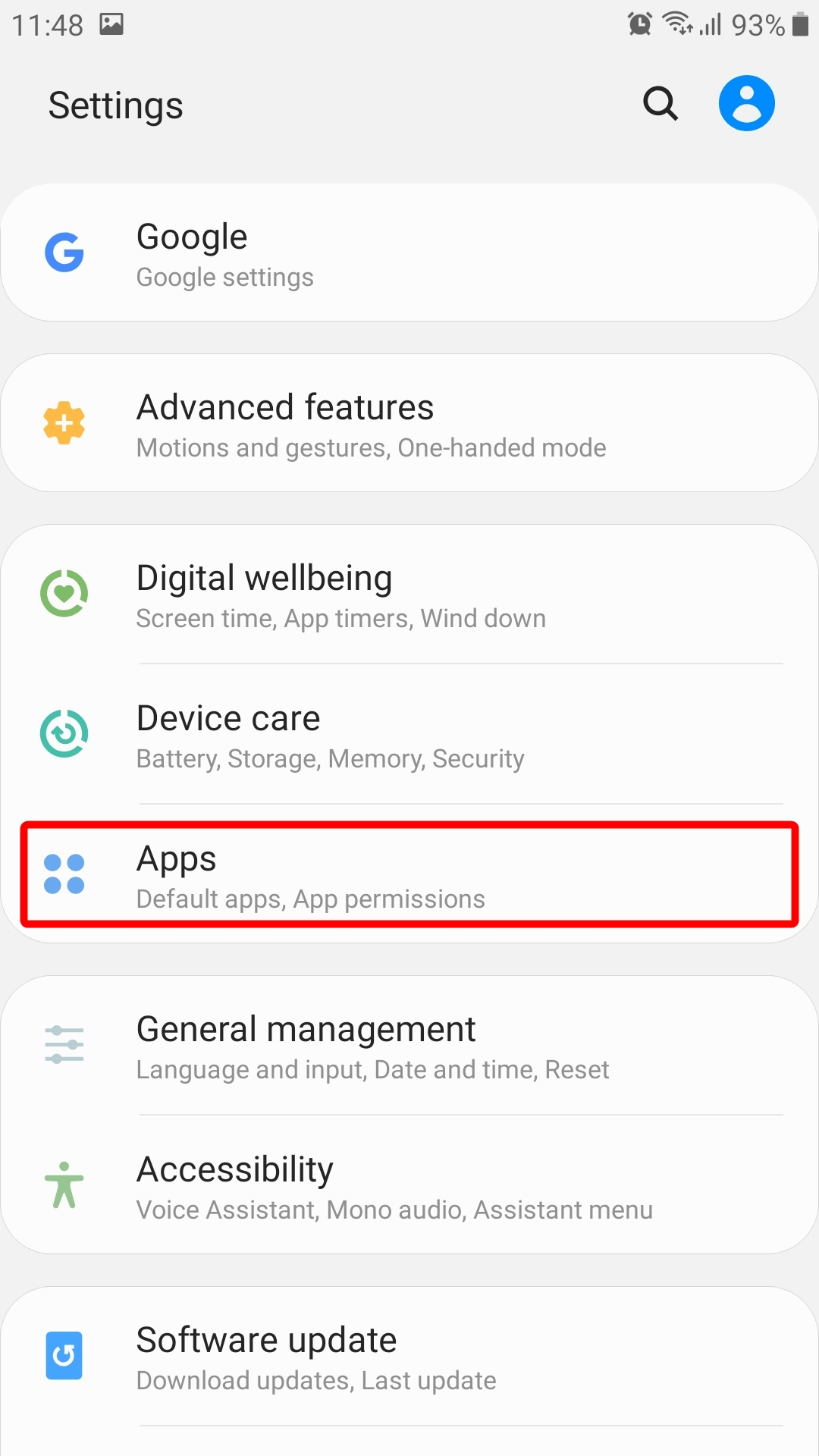View Accessibility settings
This screenshot has height=1456, width=819.
[409, 1186]
